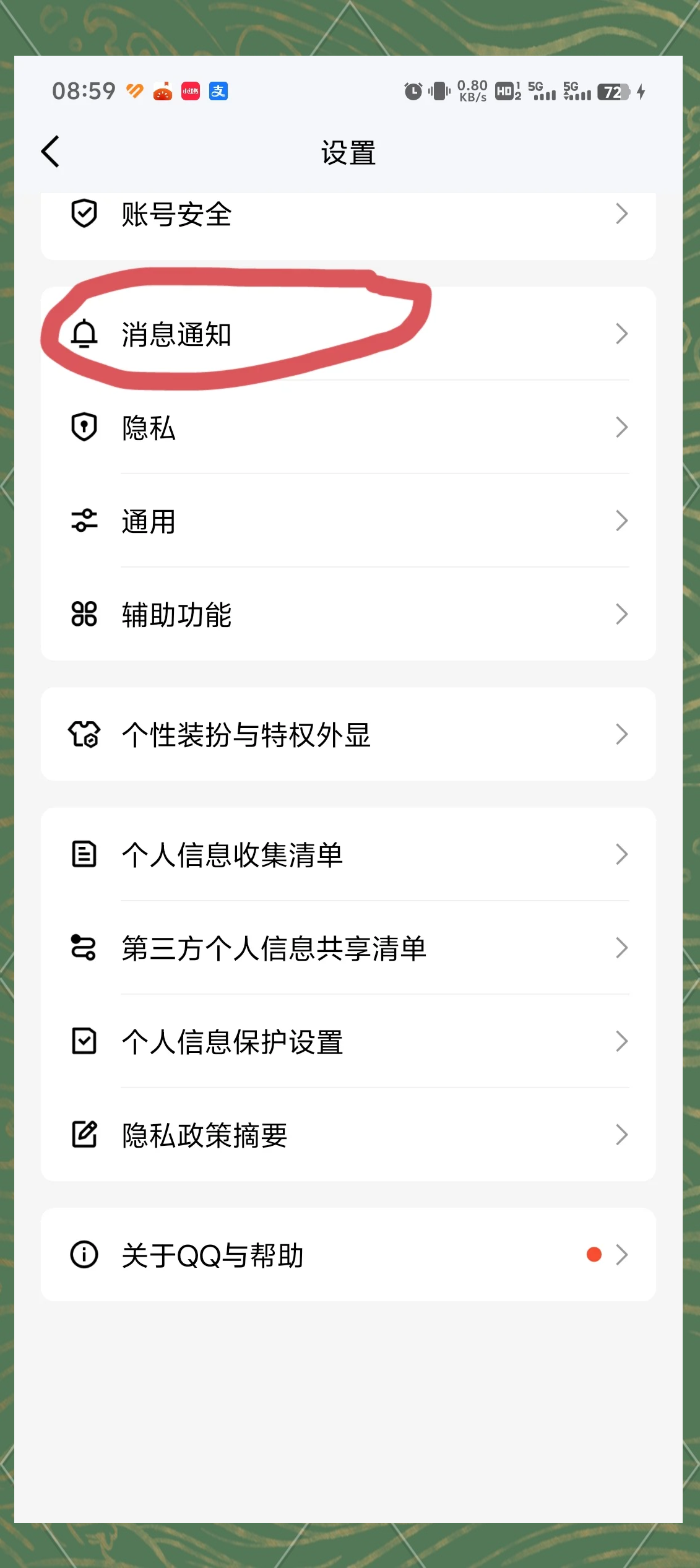Tap the sliders icon next to 通用
The height and width of the screenshot is (1568, 700).
click(84, 521)
